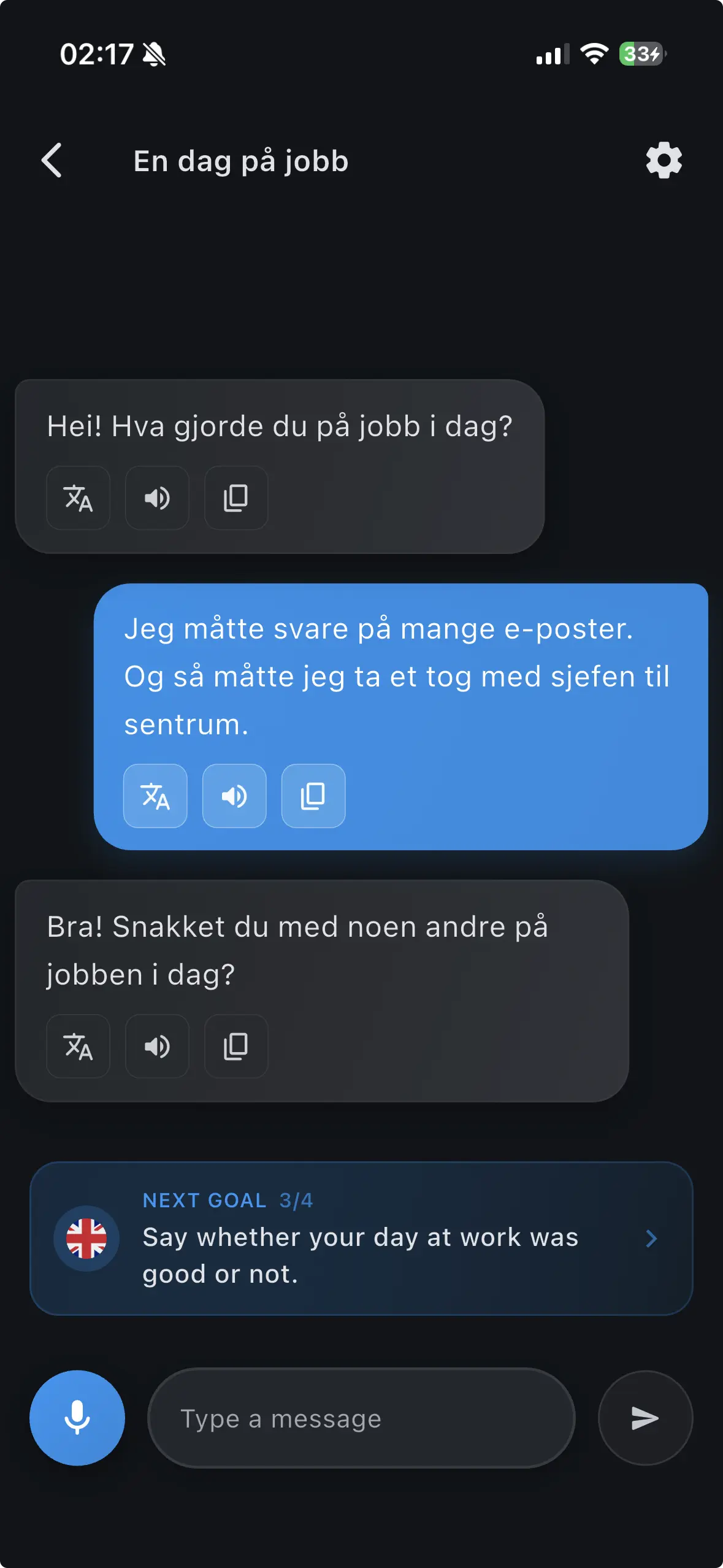Tap the microphone to record speech

pos(76,1418)
